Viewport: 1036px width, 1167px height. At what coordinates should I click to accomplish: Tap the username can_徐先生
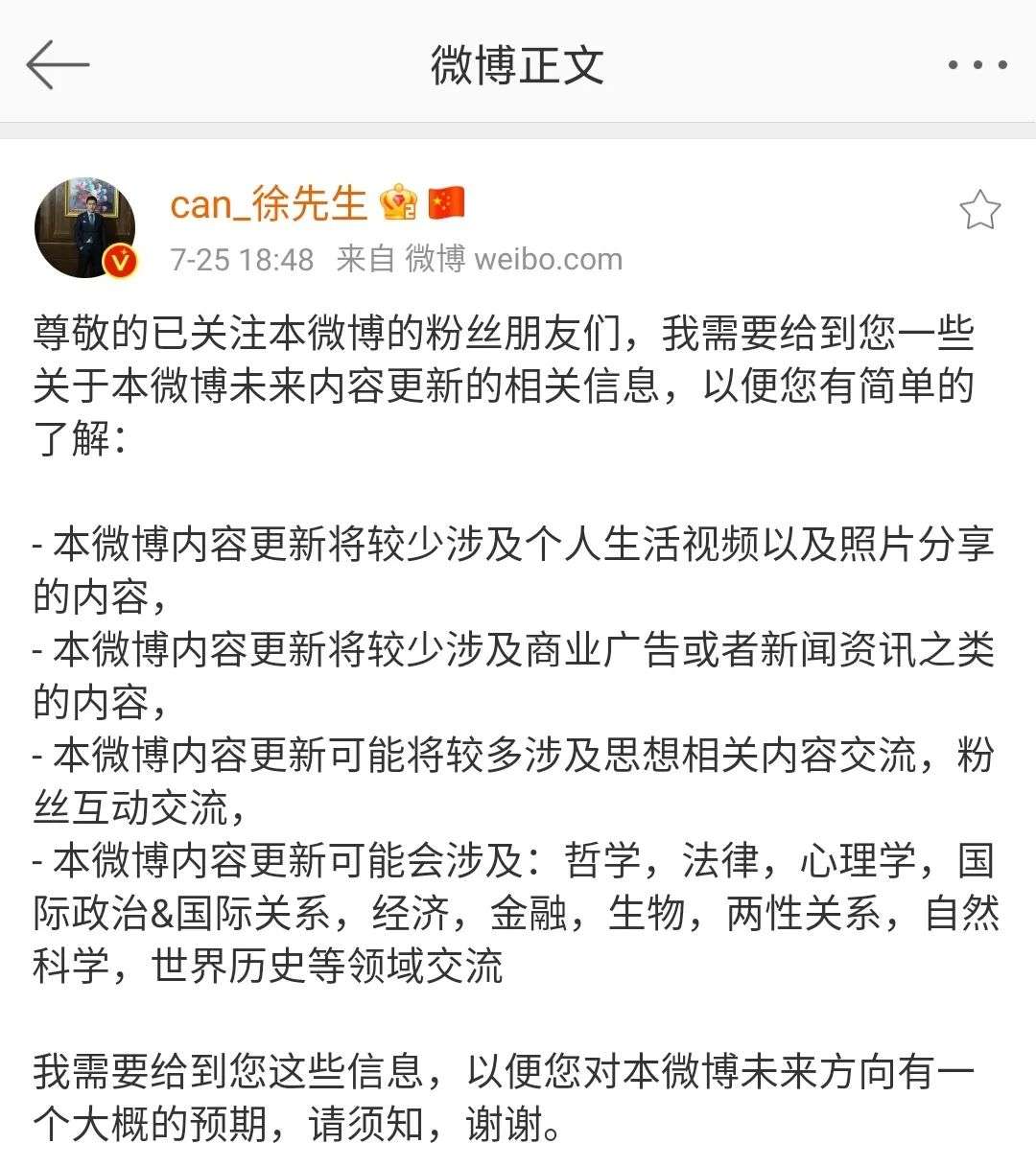(x=269, y=203)
